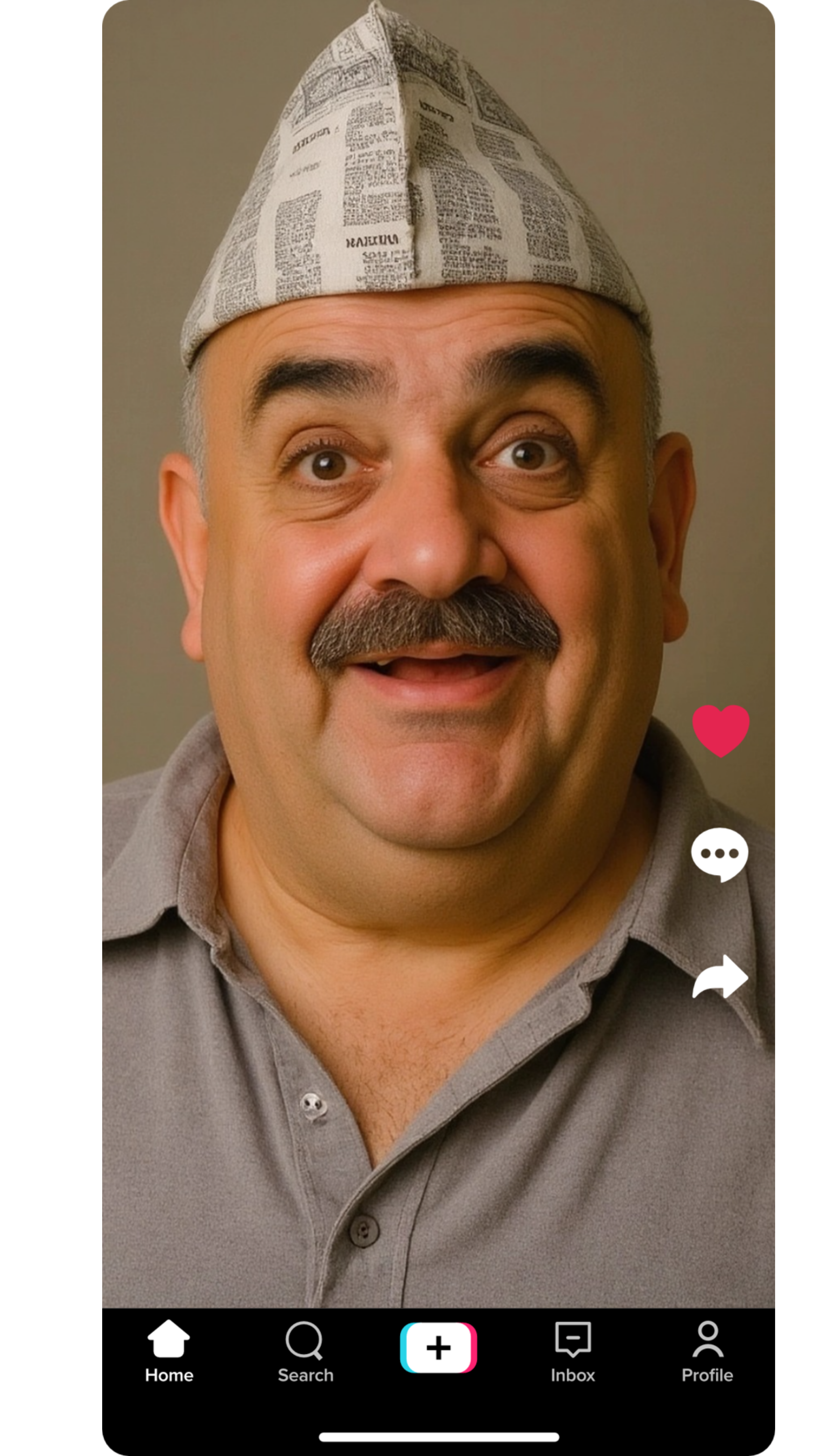Like this video with the heart icon
Viewport: 819px width, 1456px height.
[x=721, y=730]
